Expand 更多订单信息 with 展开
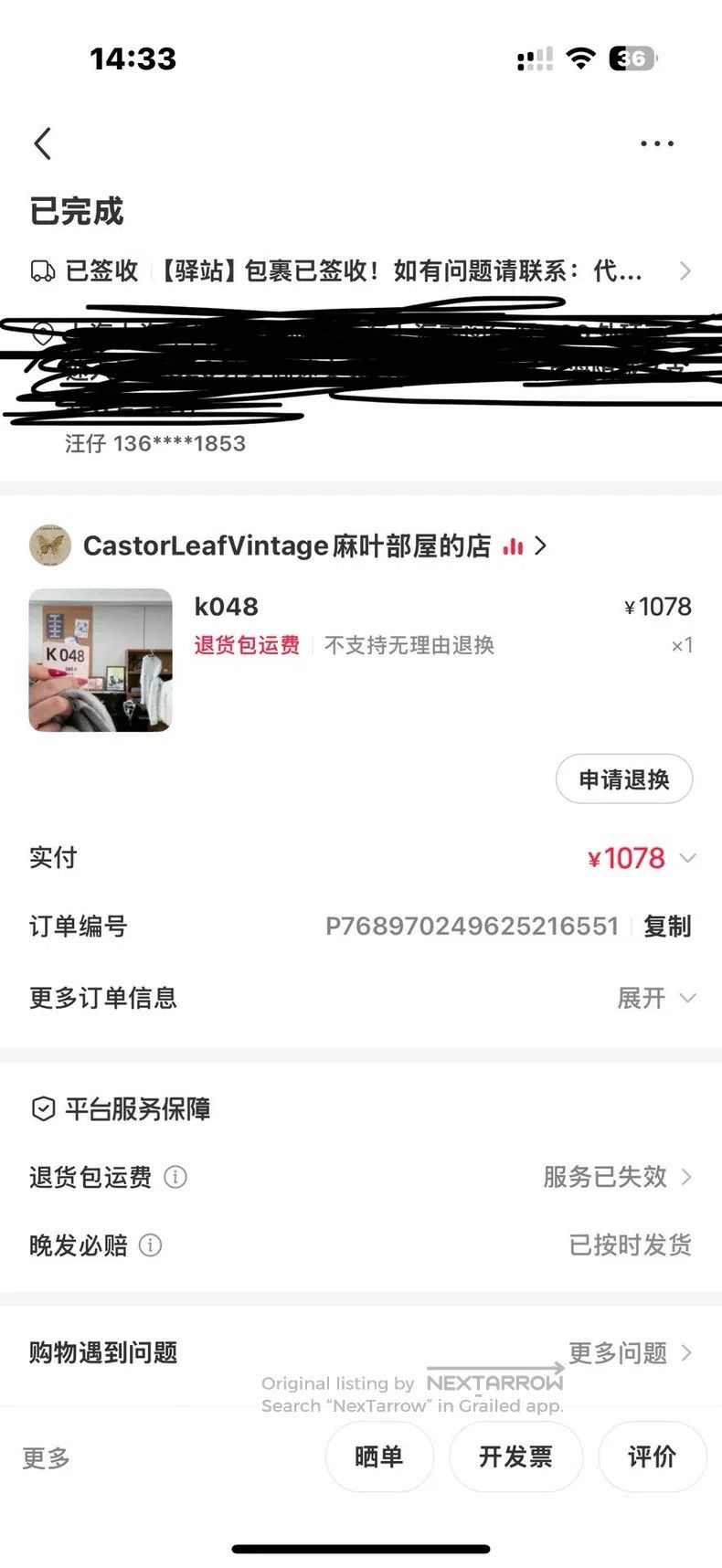This screenshot has width=722, height=1568. click(656, 998)
